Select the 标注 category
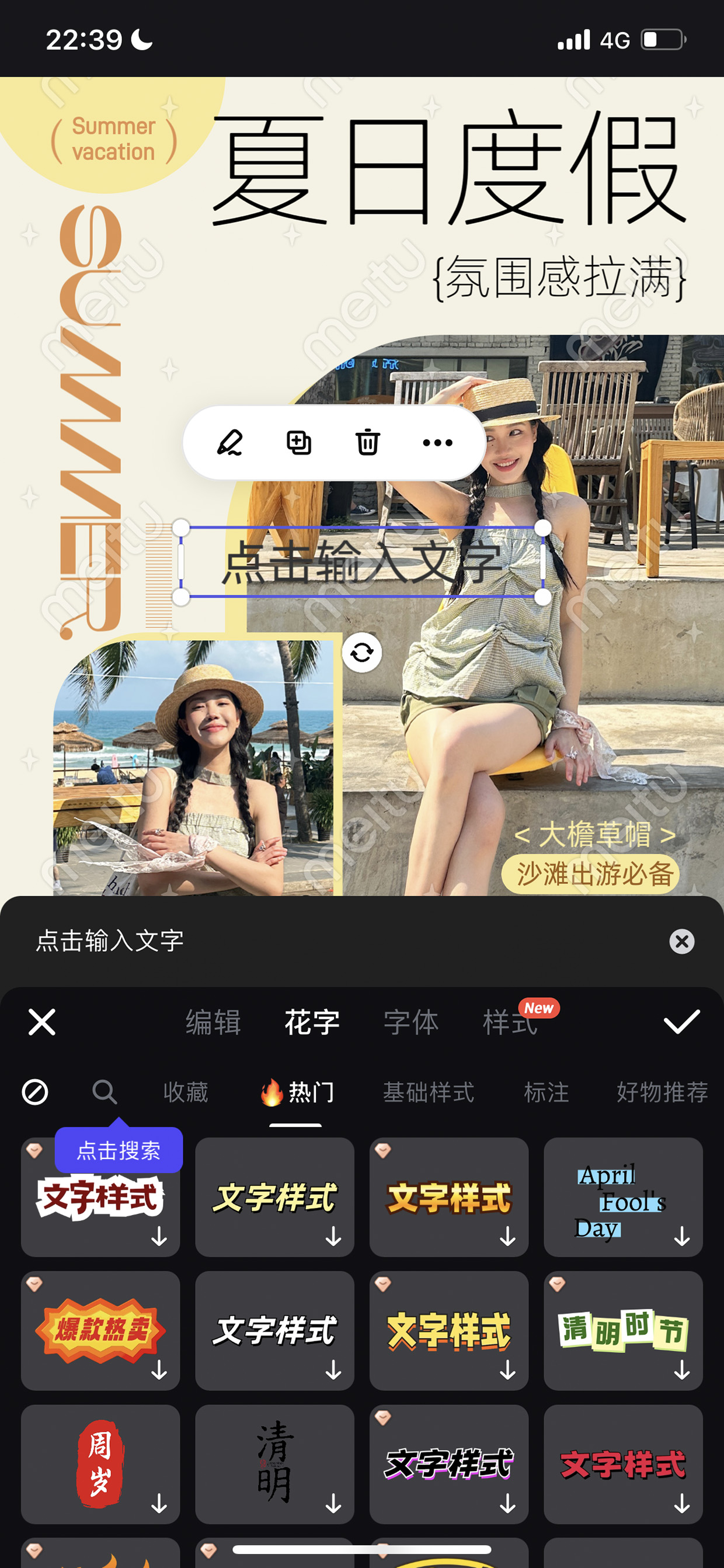724x1568 pixels. (x=547, y=1092)
